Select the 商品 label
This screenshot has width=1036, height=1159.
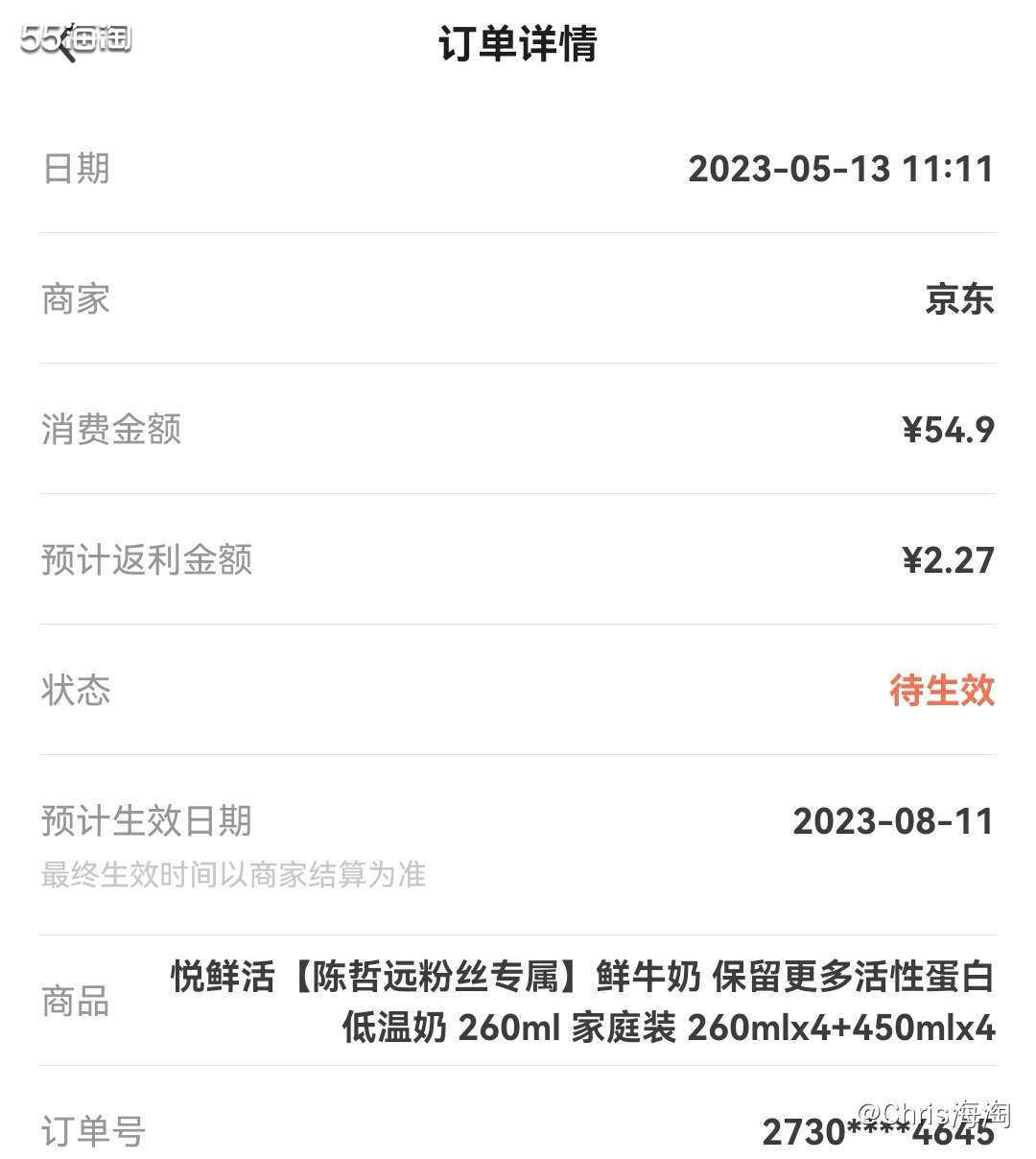[73, 1002]
